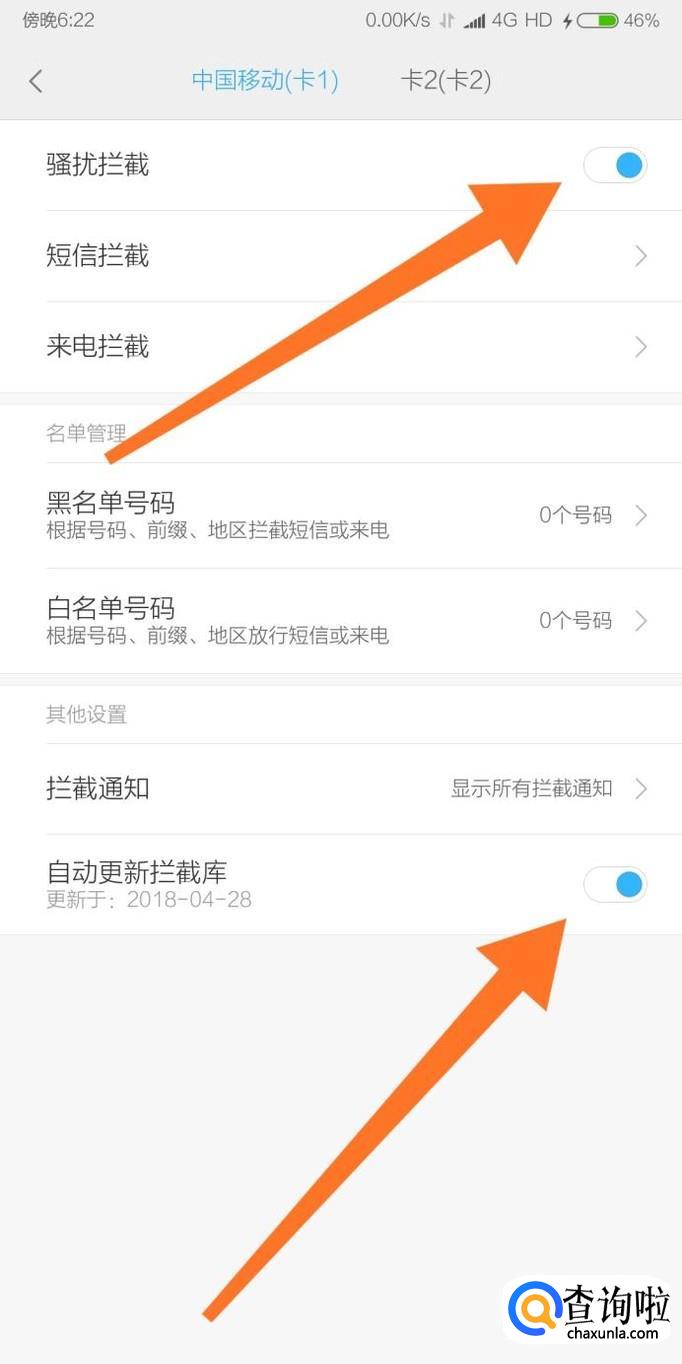The image size is (682, 1364).
Task: Open 短信拦截 settings
Action: 340,256
